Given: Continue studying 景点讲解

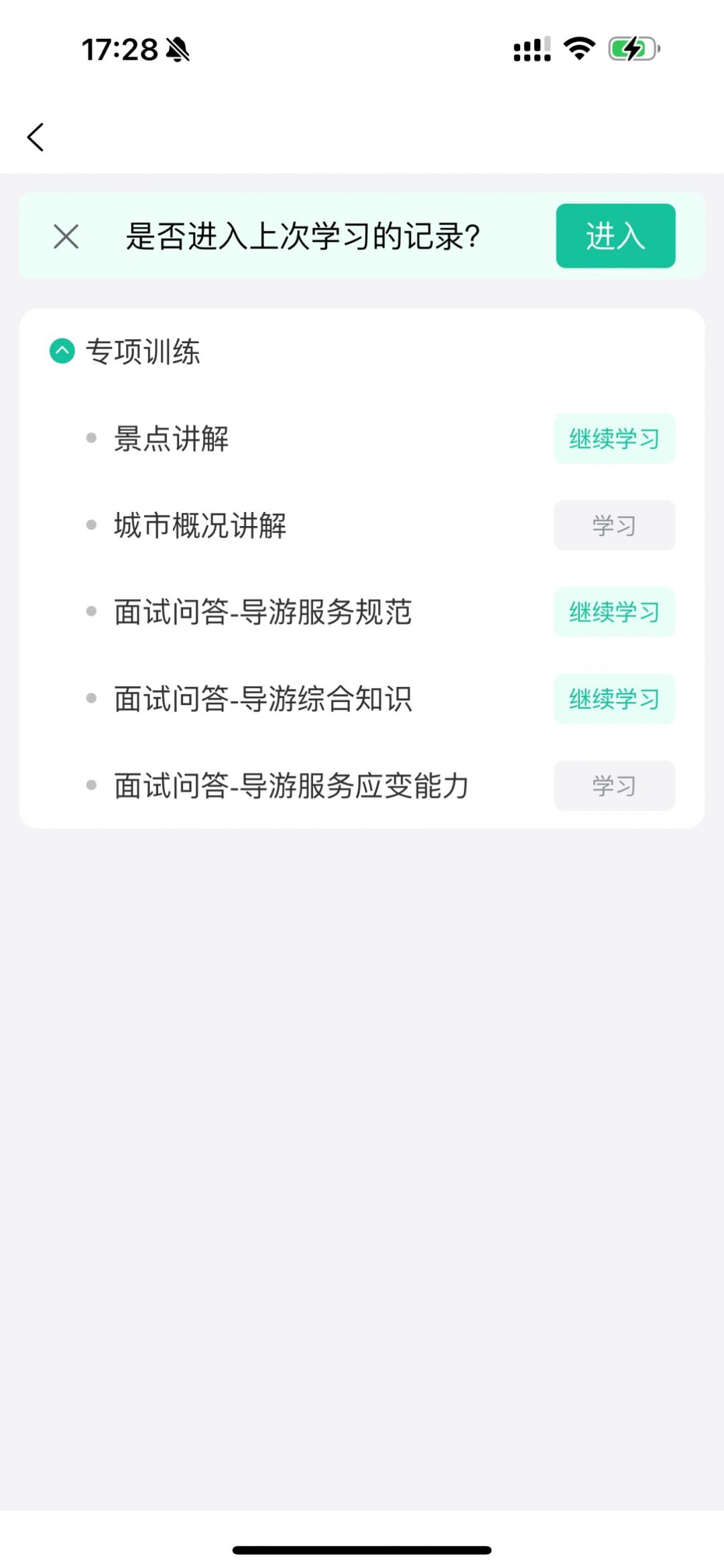Looking at the screenshot, I should click(613, 439).
